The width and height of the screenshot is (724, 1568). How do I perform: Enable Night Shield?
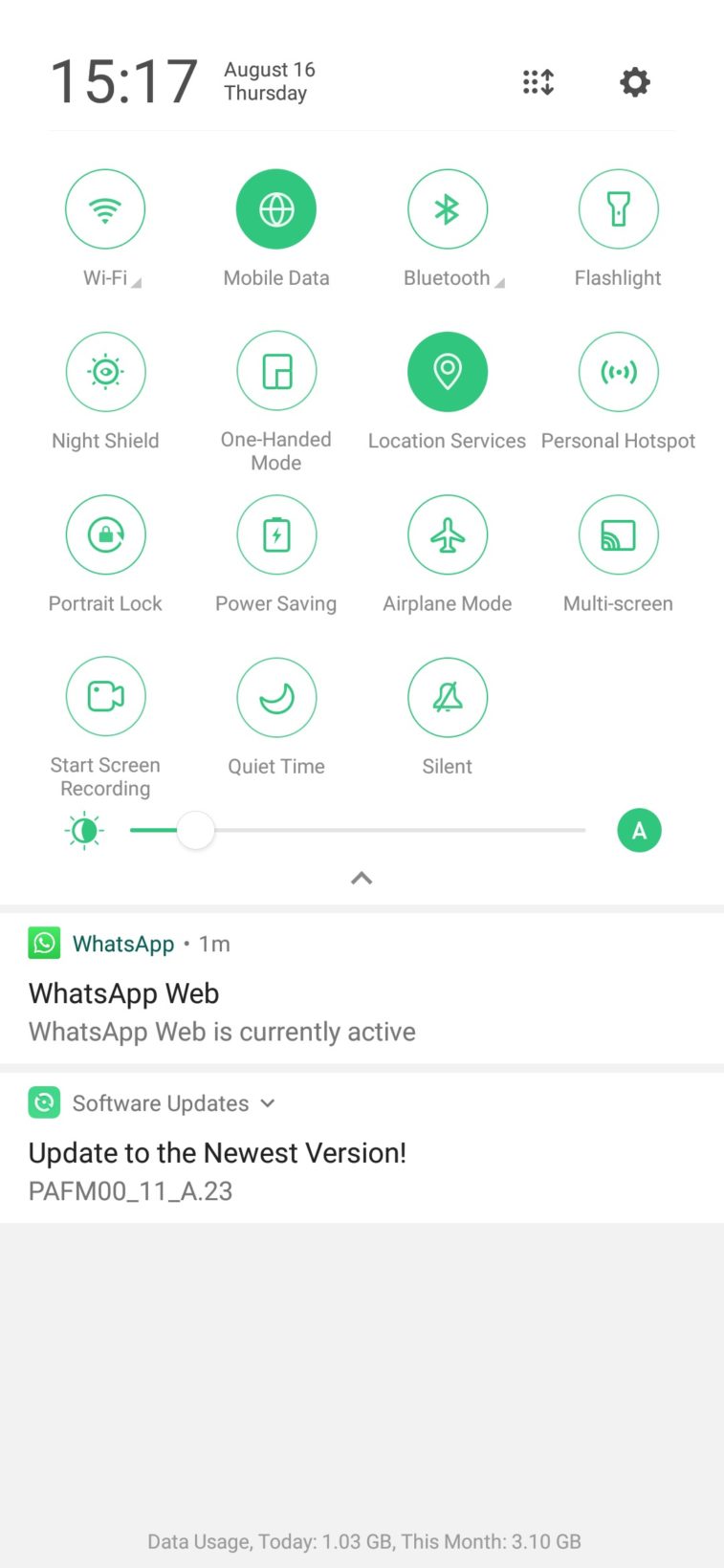click(105, 372)
